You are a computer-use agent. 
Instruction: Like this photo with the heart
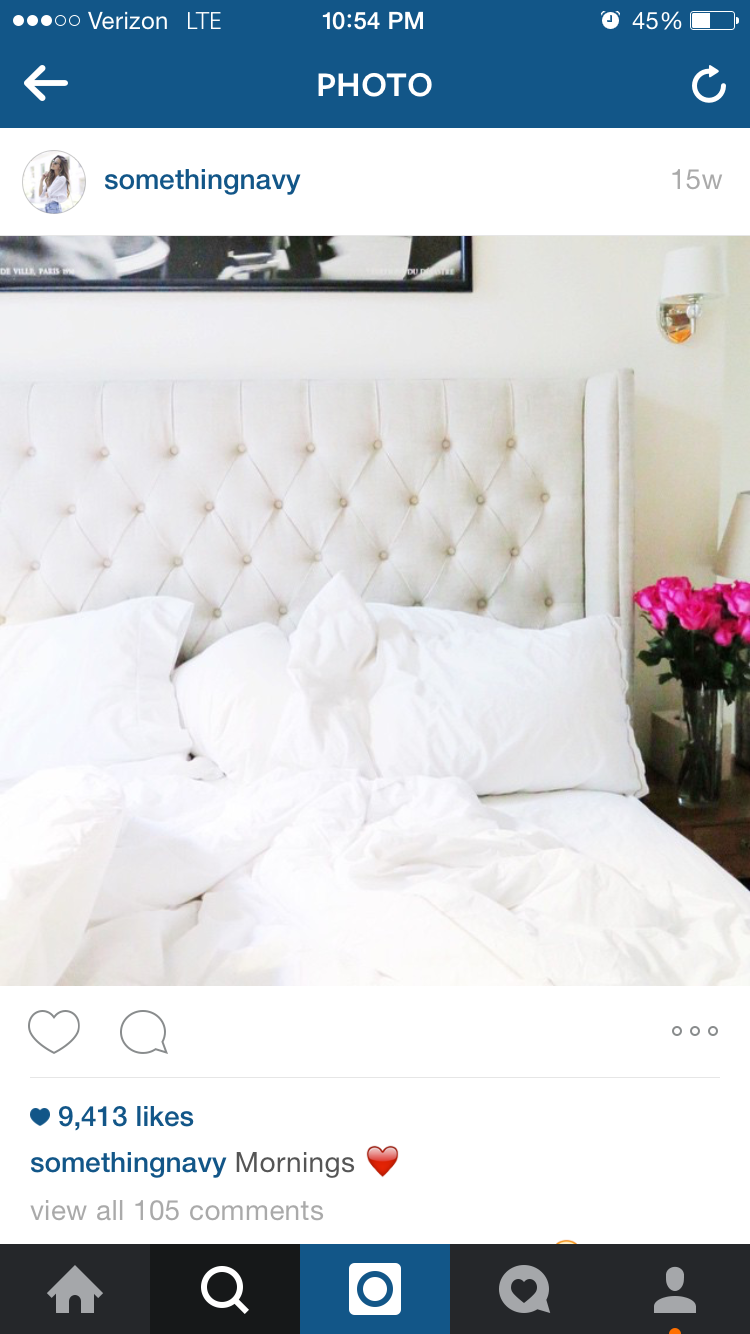click(x=54, y=1032)
